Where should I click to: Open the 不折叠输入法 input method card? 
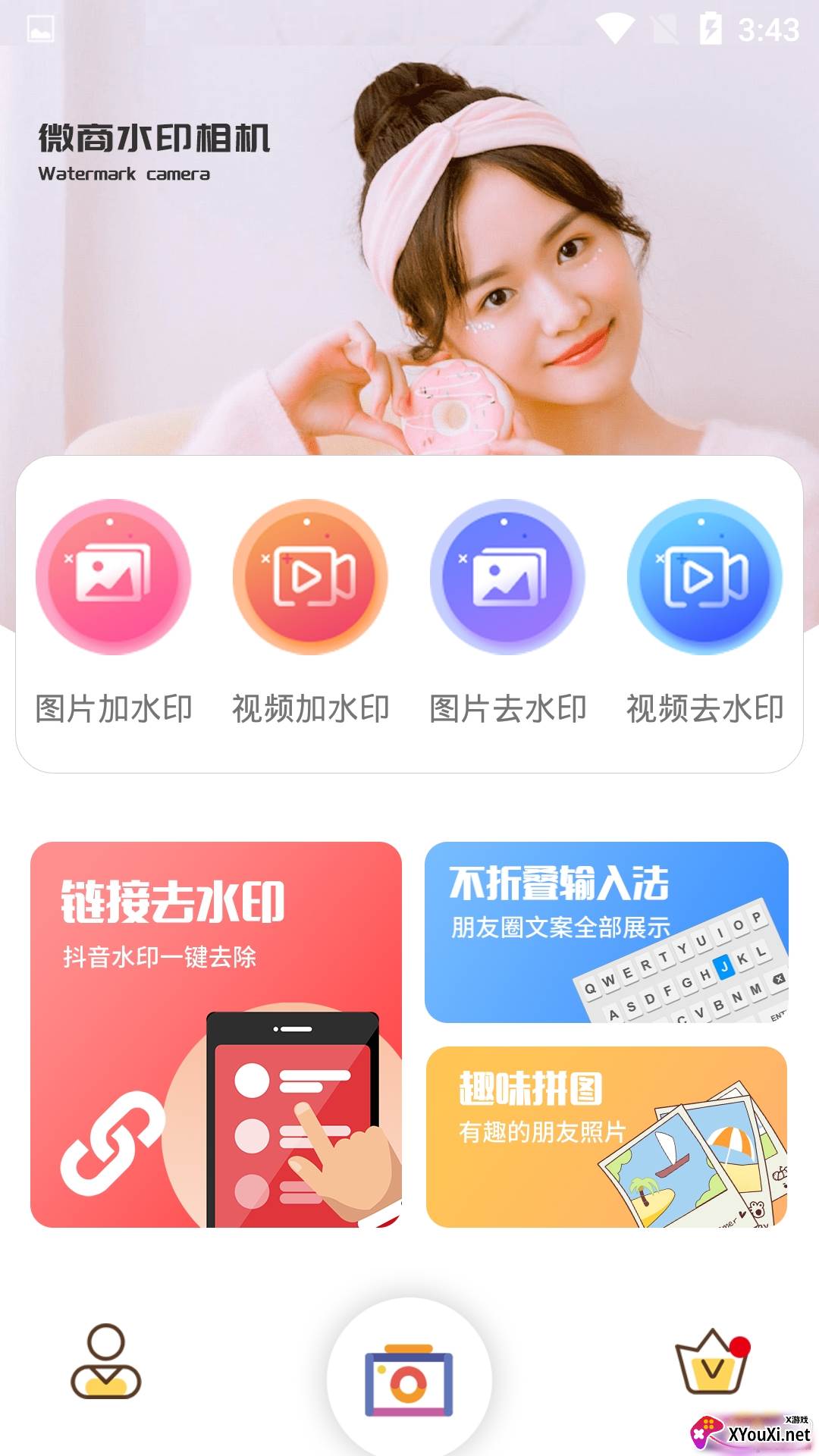click(x=607, y=932)
